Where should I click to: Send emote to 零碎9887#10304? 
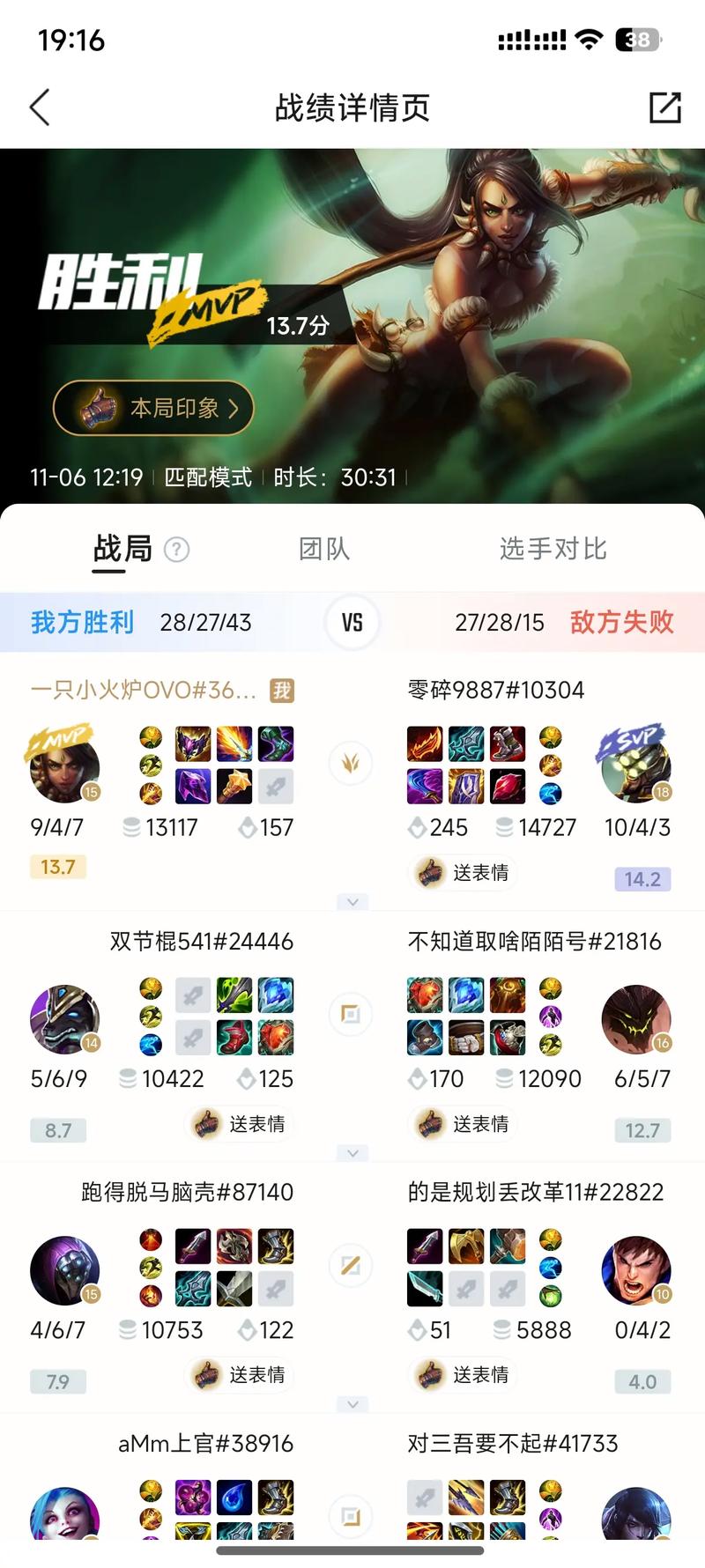[x=463, y=873]
